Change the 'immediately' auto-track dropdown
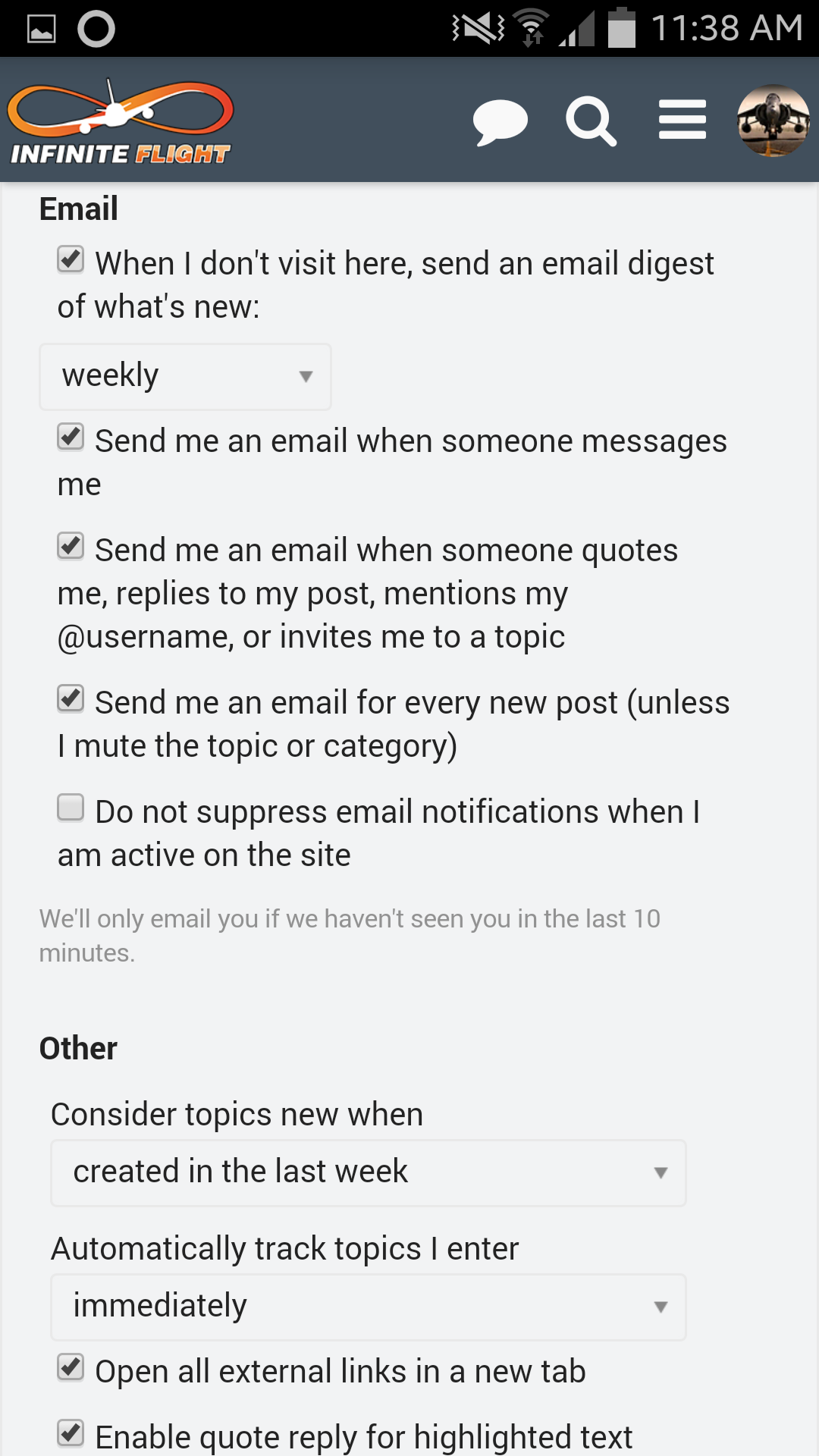Viewport: 819px width, 1456px height. click(x=368, y=1307)
